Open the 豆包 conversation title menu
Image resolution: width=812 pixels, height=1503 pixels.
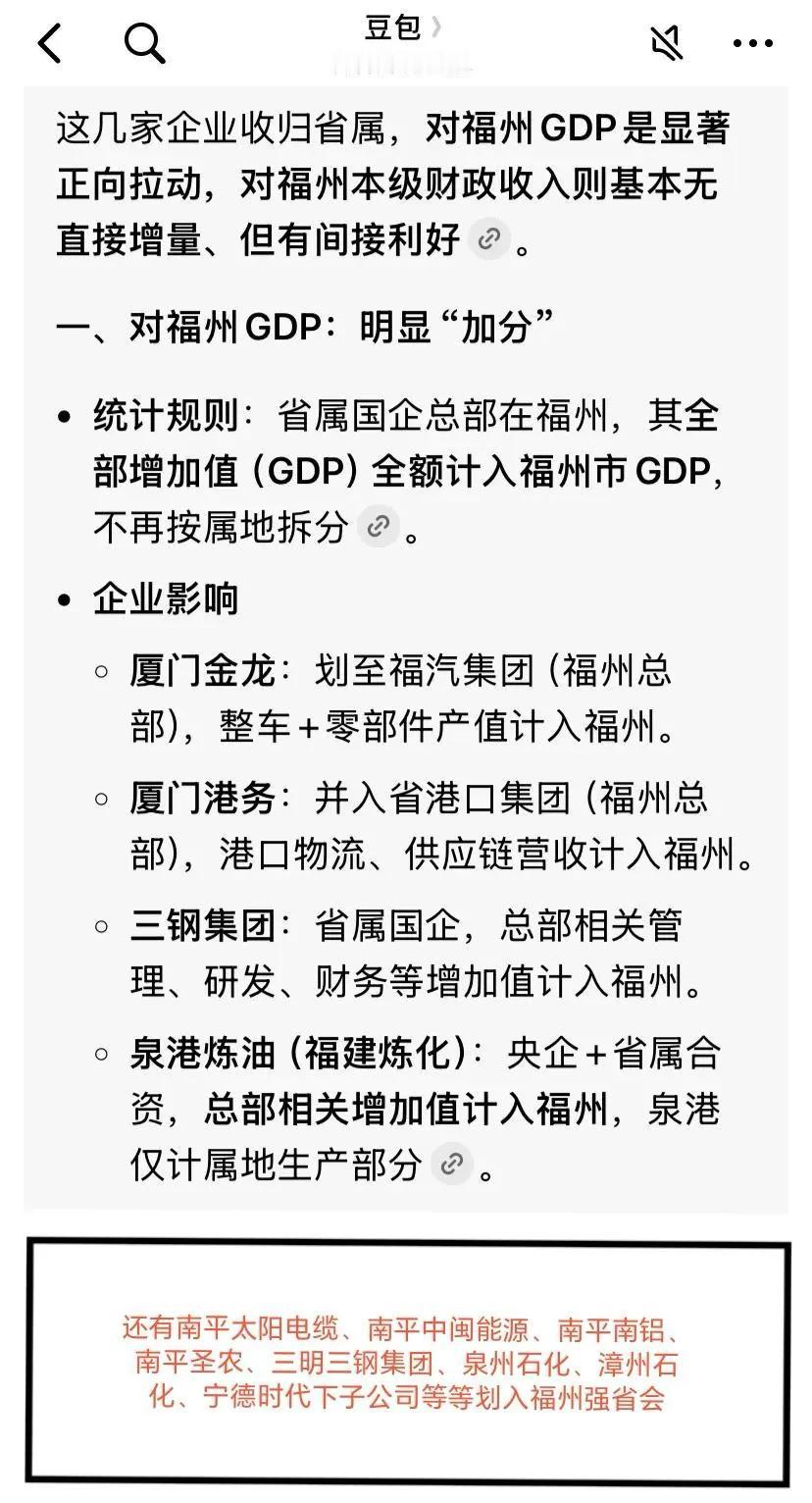pyautogui.click(x=398, y=27)
